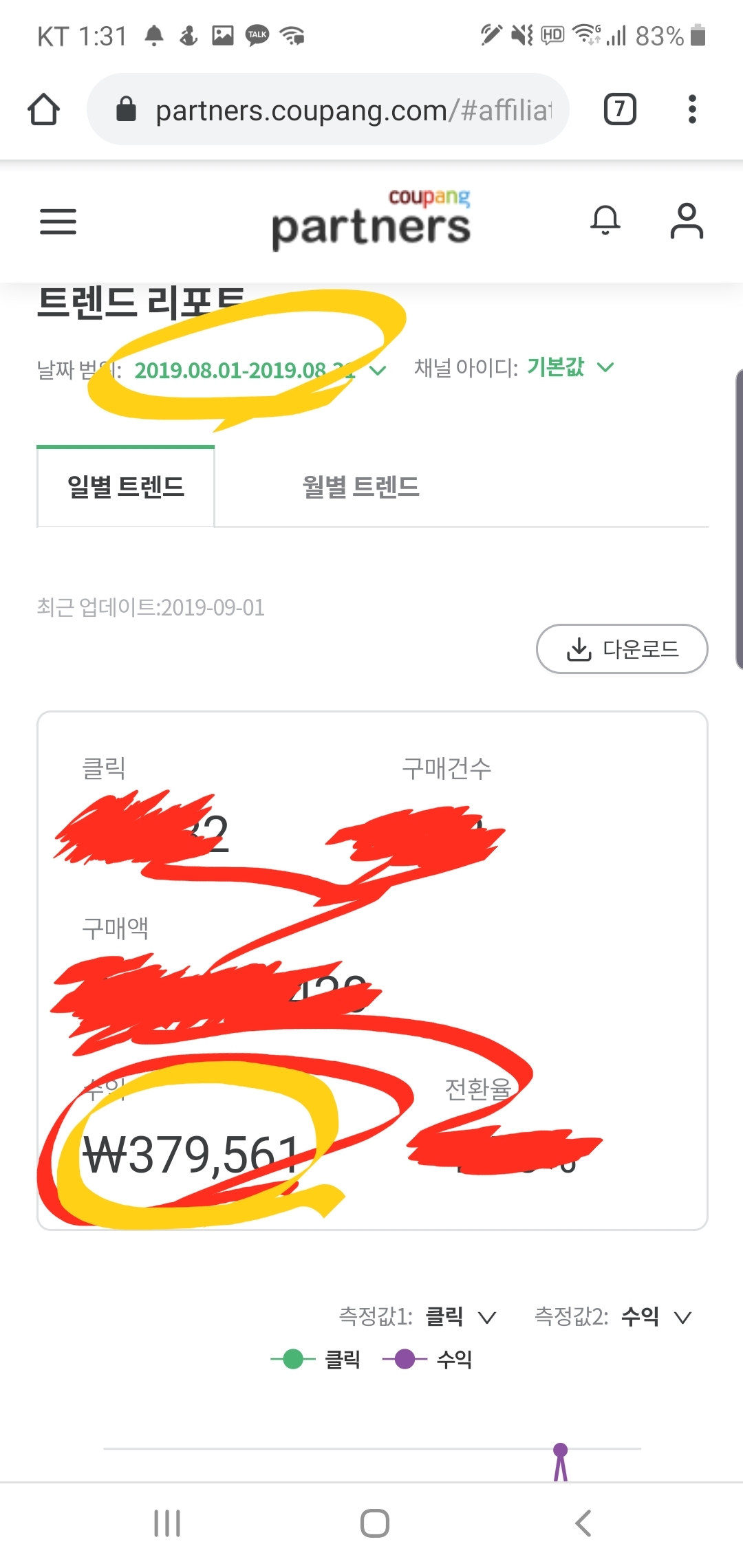Viewport: 743px width, 1568px height.
Task: Open the notifications bell
Action: 605,221
